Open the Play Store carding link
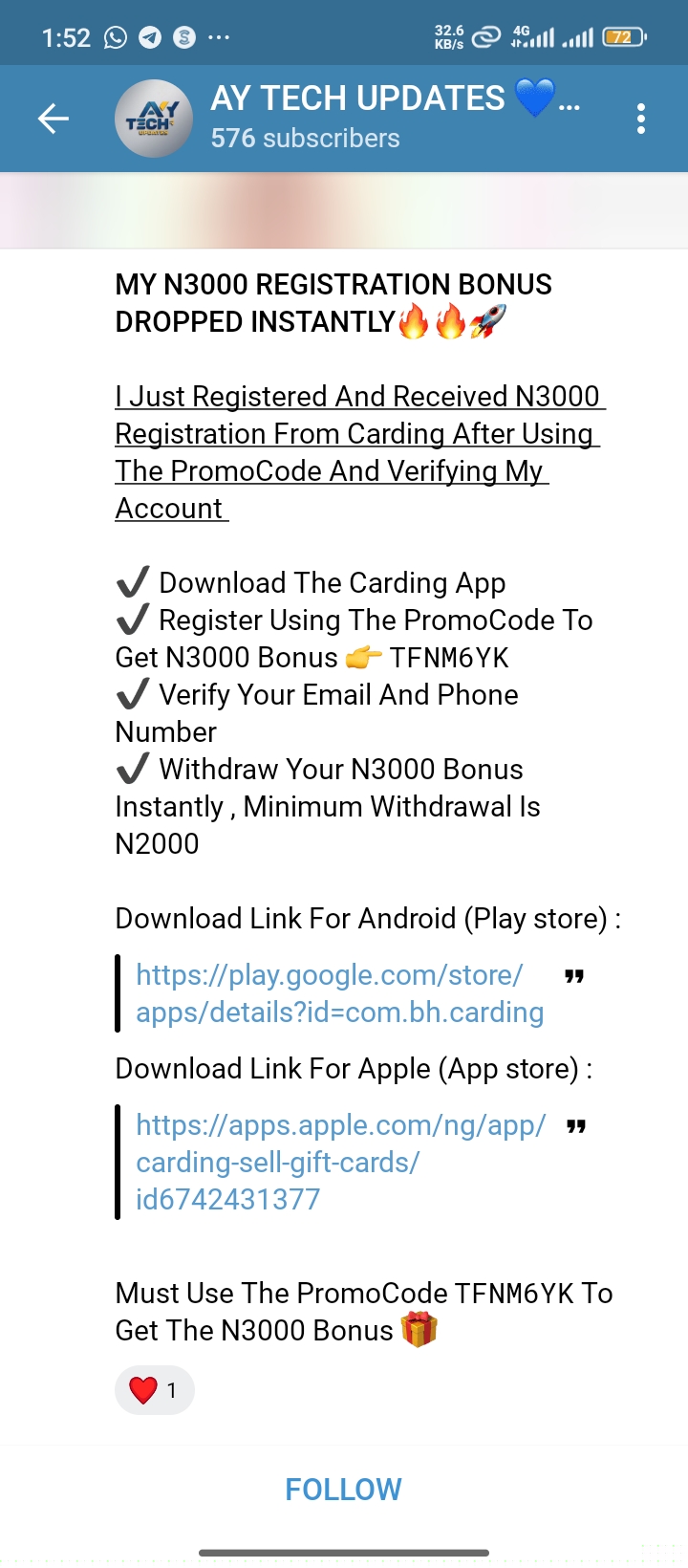The width and height of the screenshot is (688, 1568). 339,993
